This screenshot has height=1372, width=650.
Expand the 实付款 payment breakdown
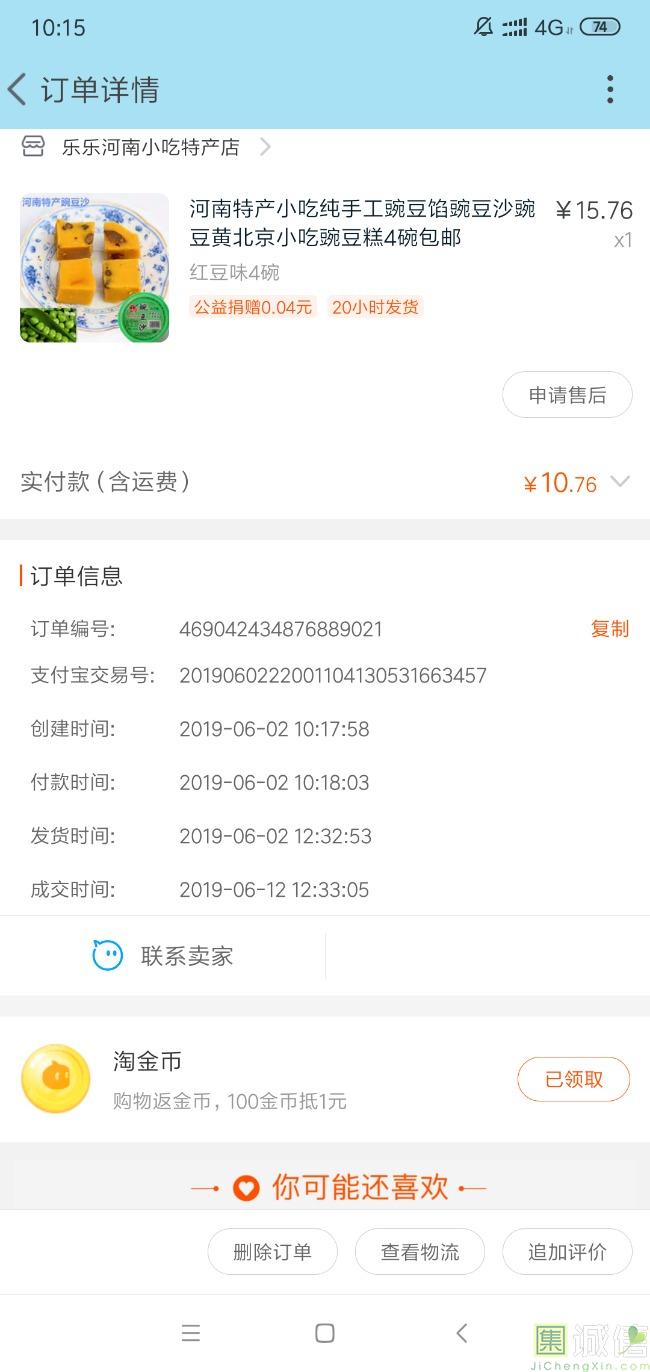[x=620, y=482]
